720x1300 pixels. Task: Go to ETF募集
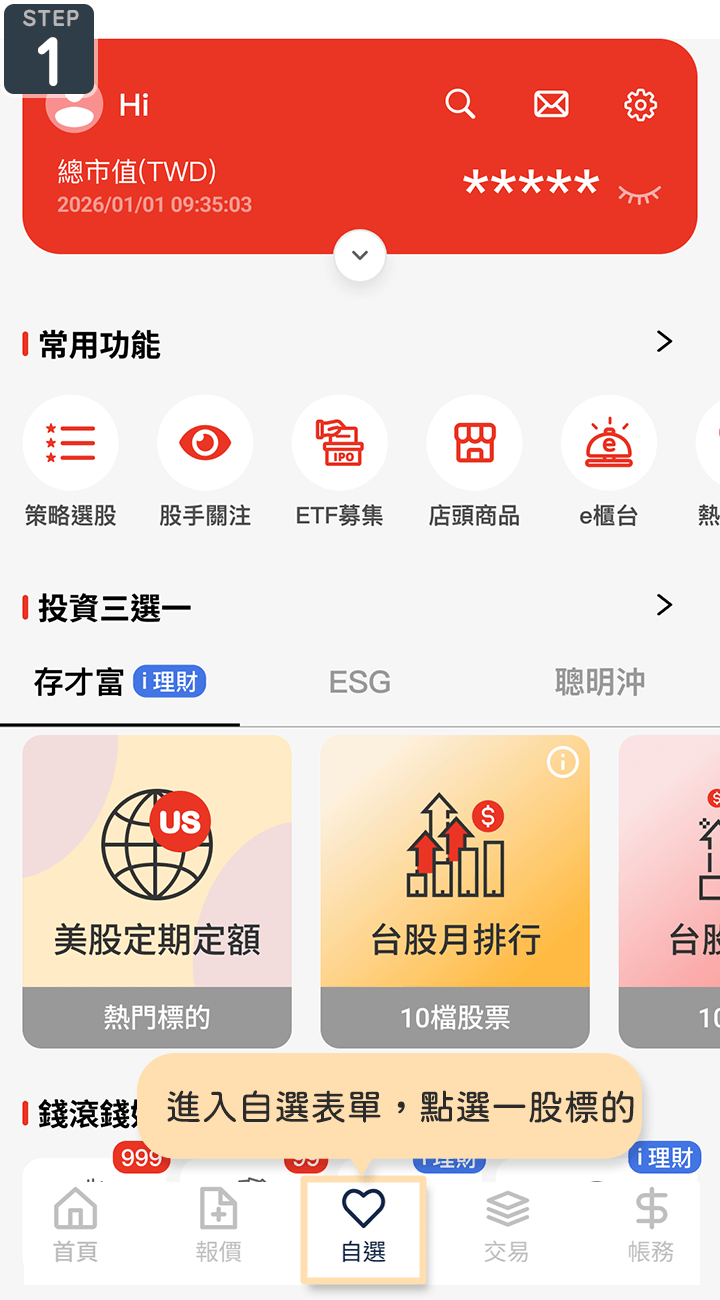pos(340,443)
